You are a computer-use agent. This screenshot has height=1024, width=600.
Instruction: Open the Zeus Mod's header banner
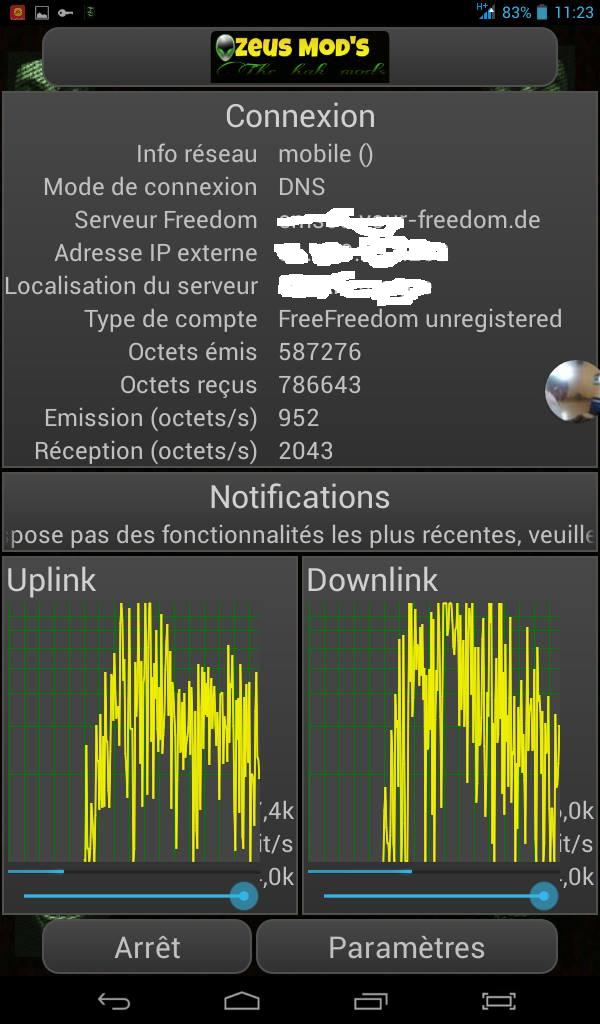click(x=300, y=57)
